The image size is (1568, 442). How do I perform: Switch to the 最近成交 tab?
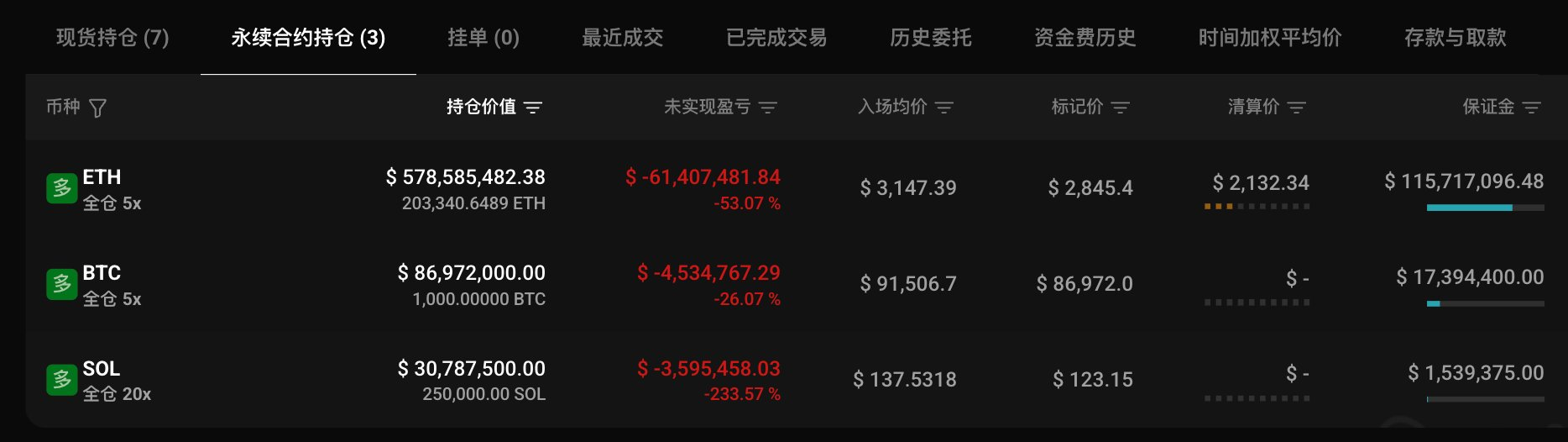click(622, 38)
